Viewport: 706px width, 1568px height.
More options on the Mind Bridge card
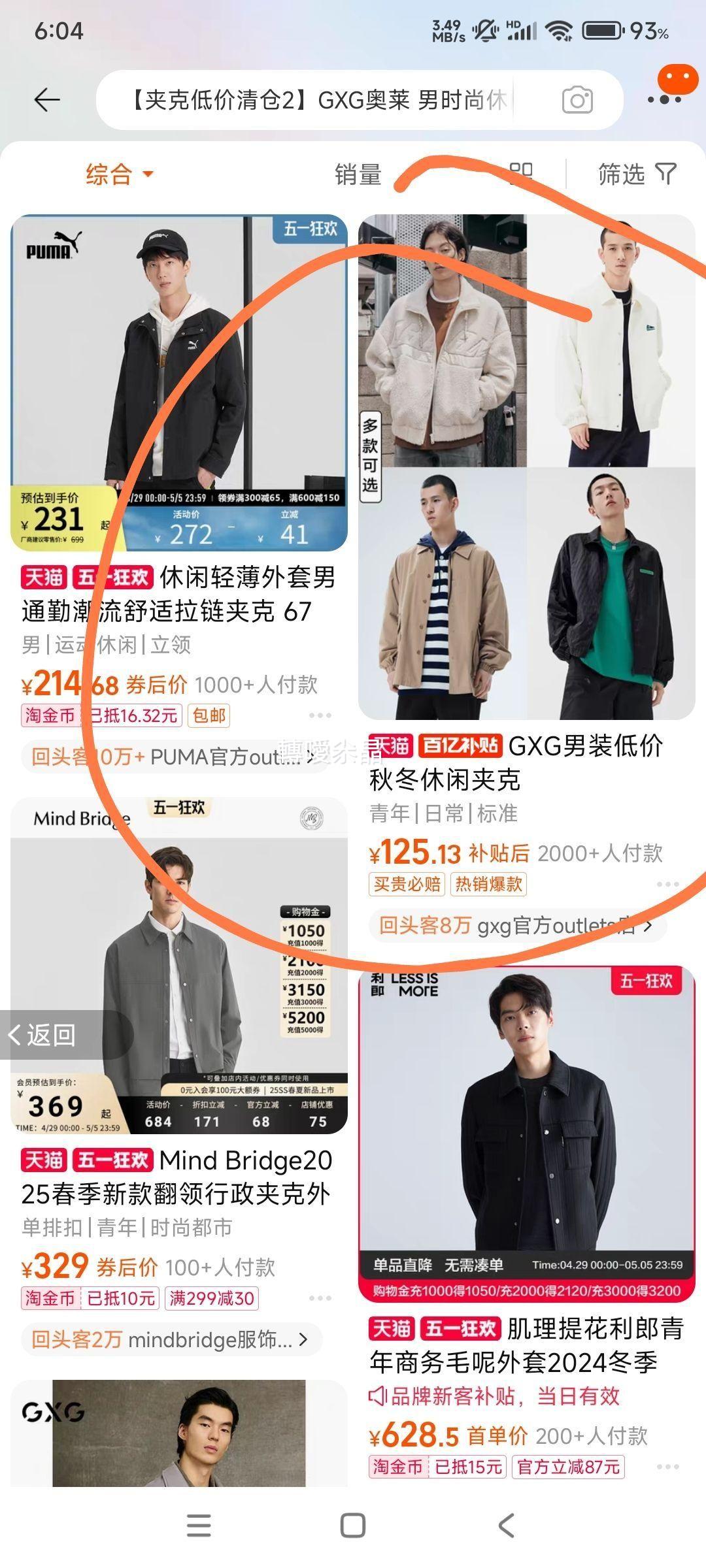pyautogui.click(x=320, y=1298)
